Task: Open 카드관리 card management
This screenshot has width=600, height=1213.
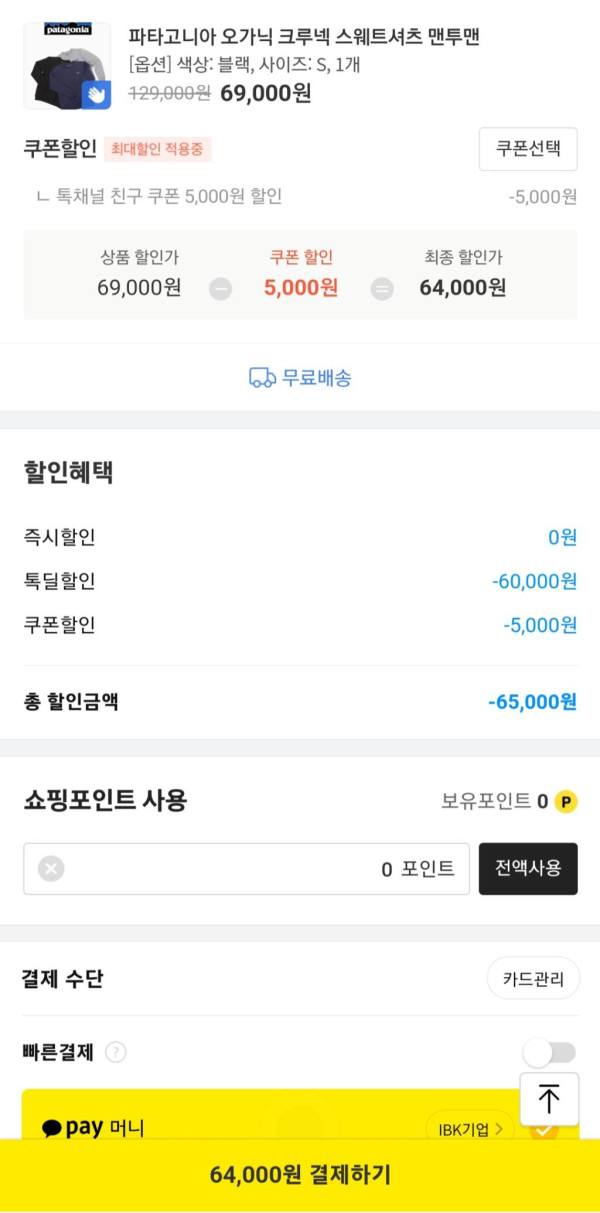Action: (533, 979)
